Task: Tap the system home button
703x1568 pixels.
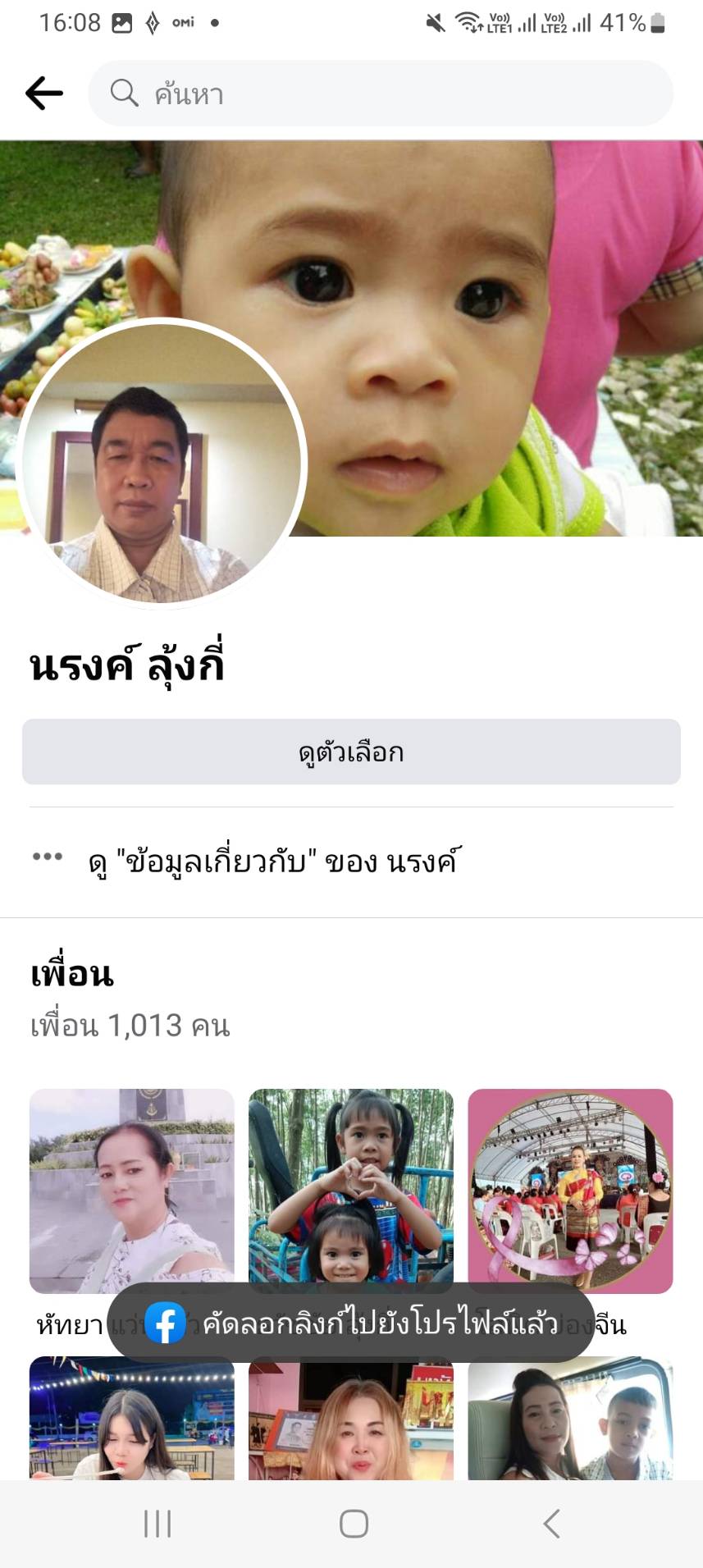Action: [354, 1524]
